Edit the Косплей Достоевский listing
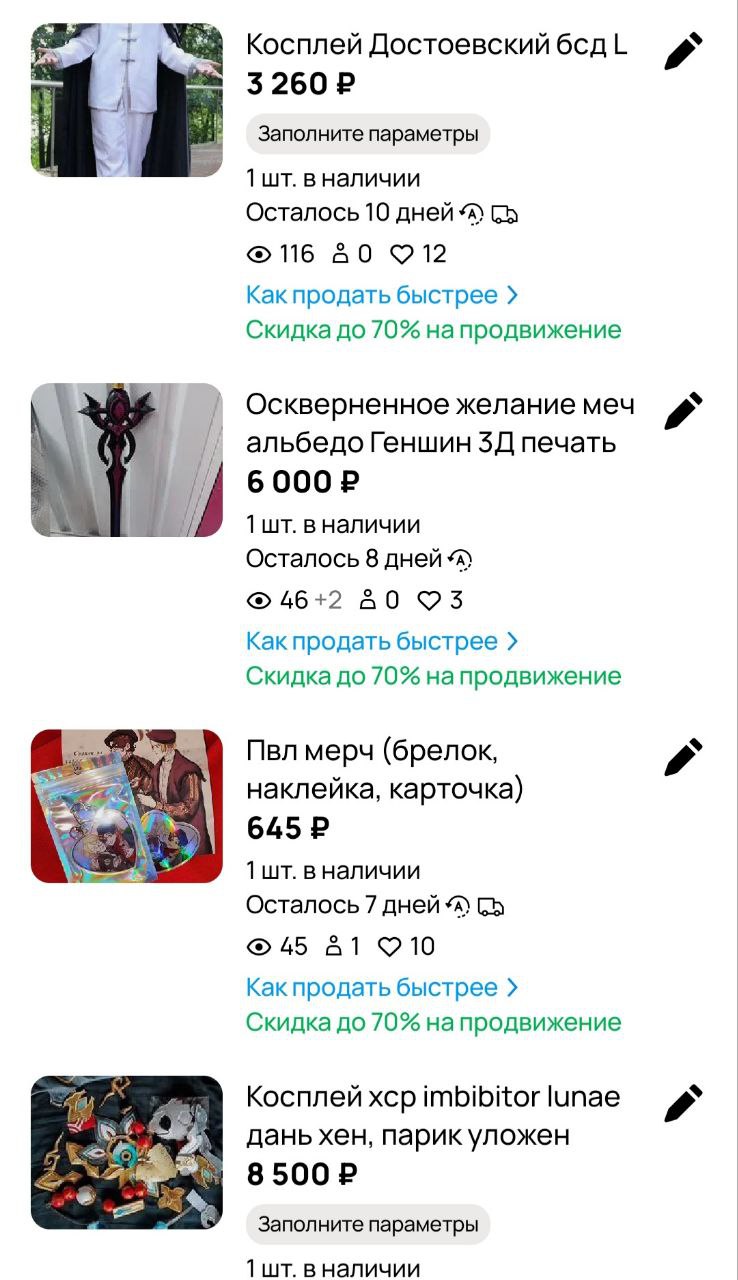738x1280 pixels. 684,51
